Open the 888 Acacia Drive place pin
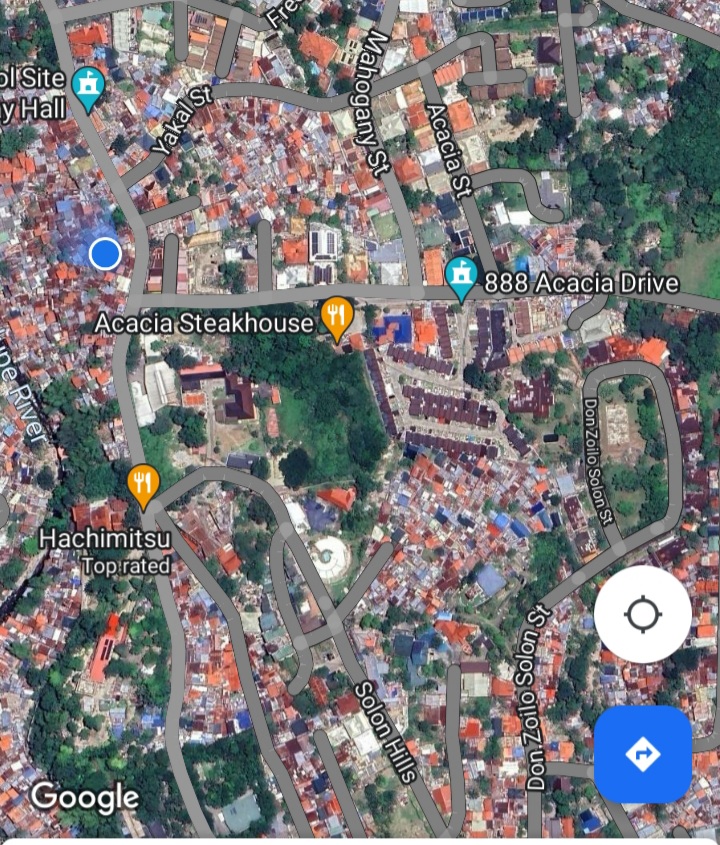 coord(460,278)
